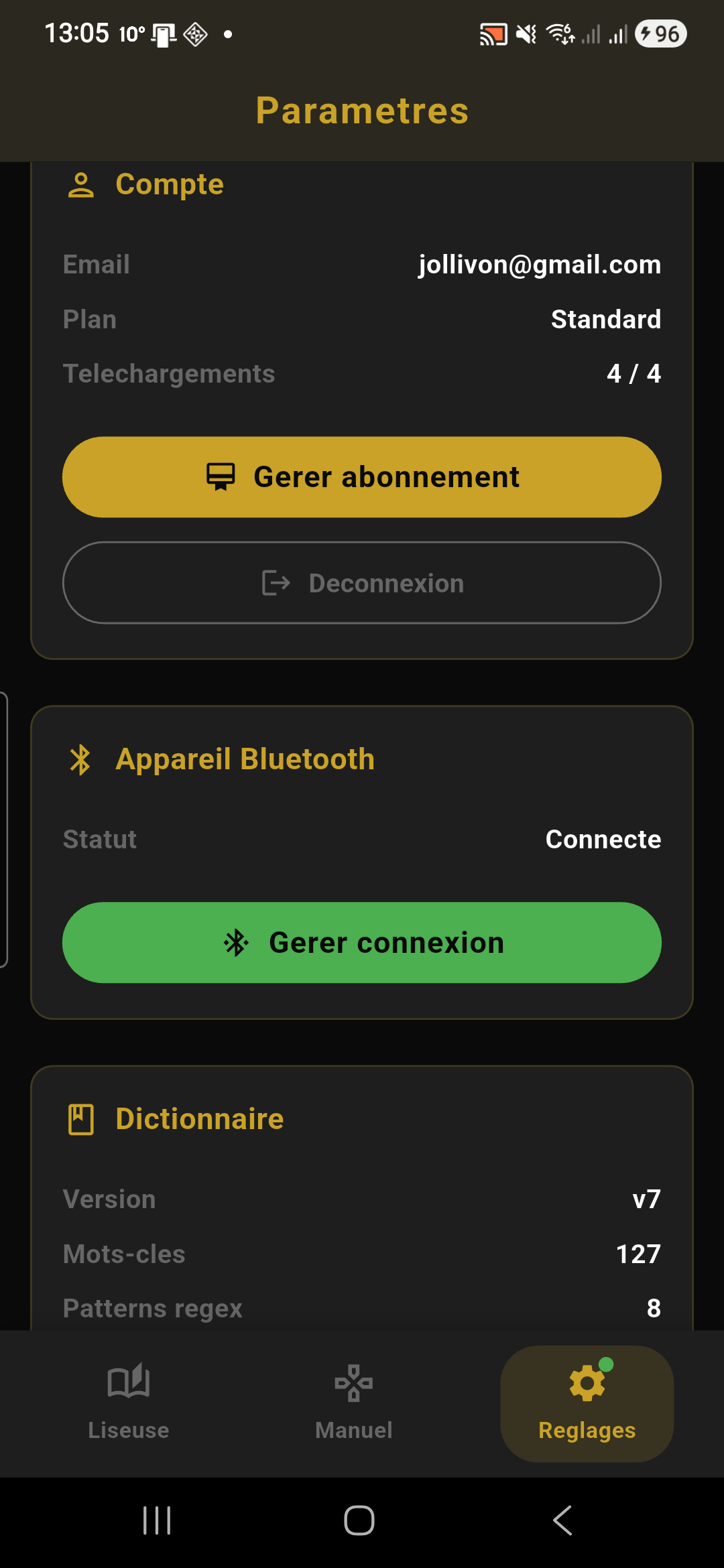Select the Reglages tab
The height and width of the screenshot is (1568, 724).
coord(587,1402)
